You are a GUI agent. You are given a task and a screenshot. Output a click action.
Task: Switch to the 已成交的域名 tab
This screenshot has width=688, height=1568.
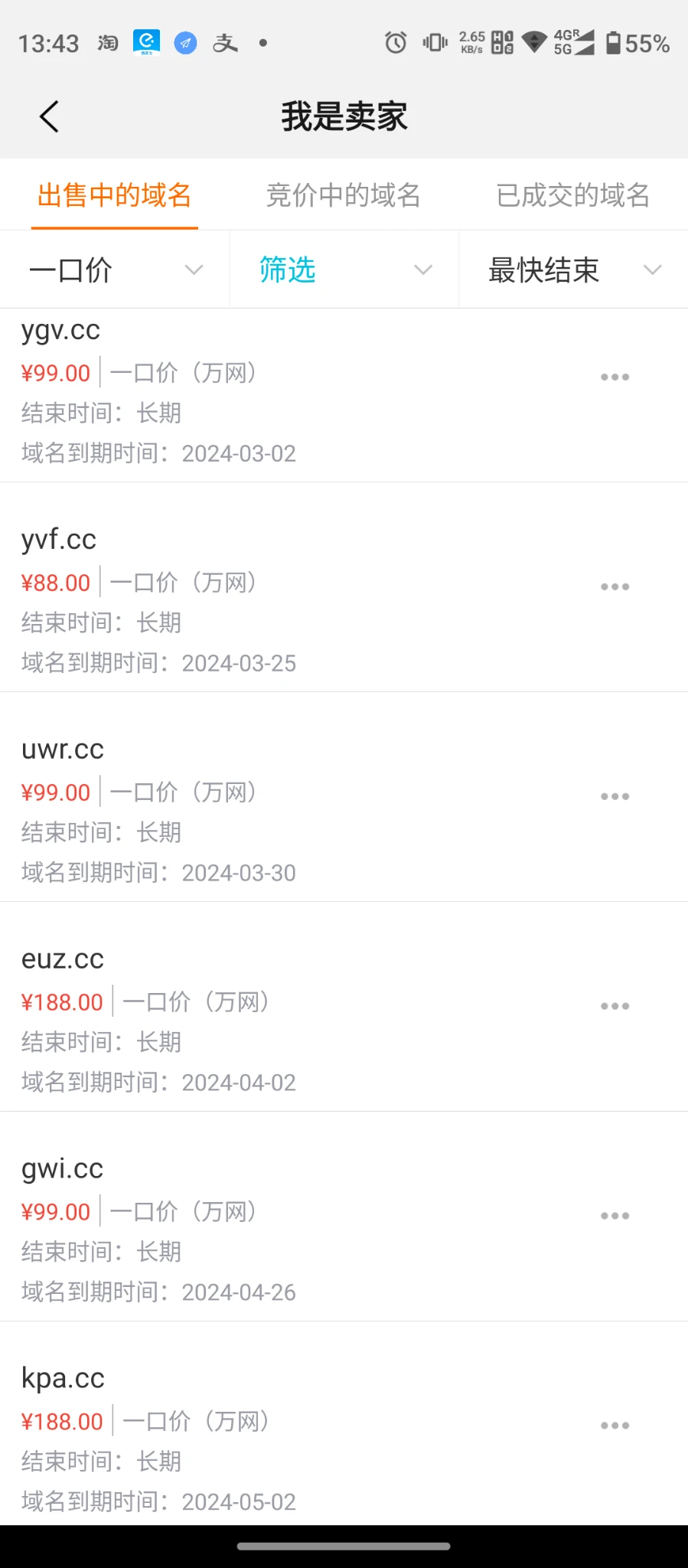click(573, 195)
